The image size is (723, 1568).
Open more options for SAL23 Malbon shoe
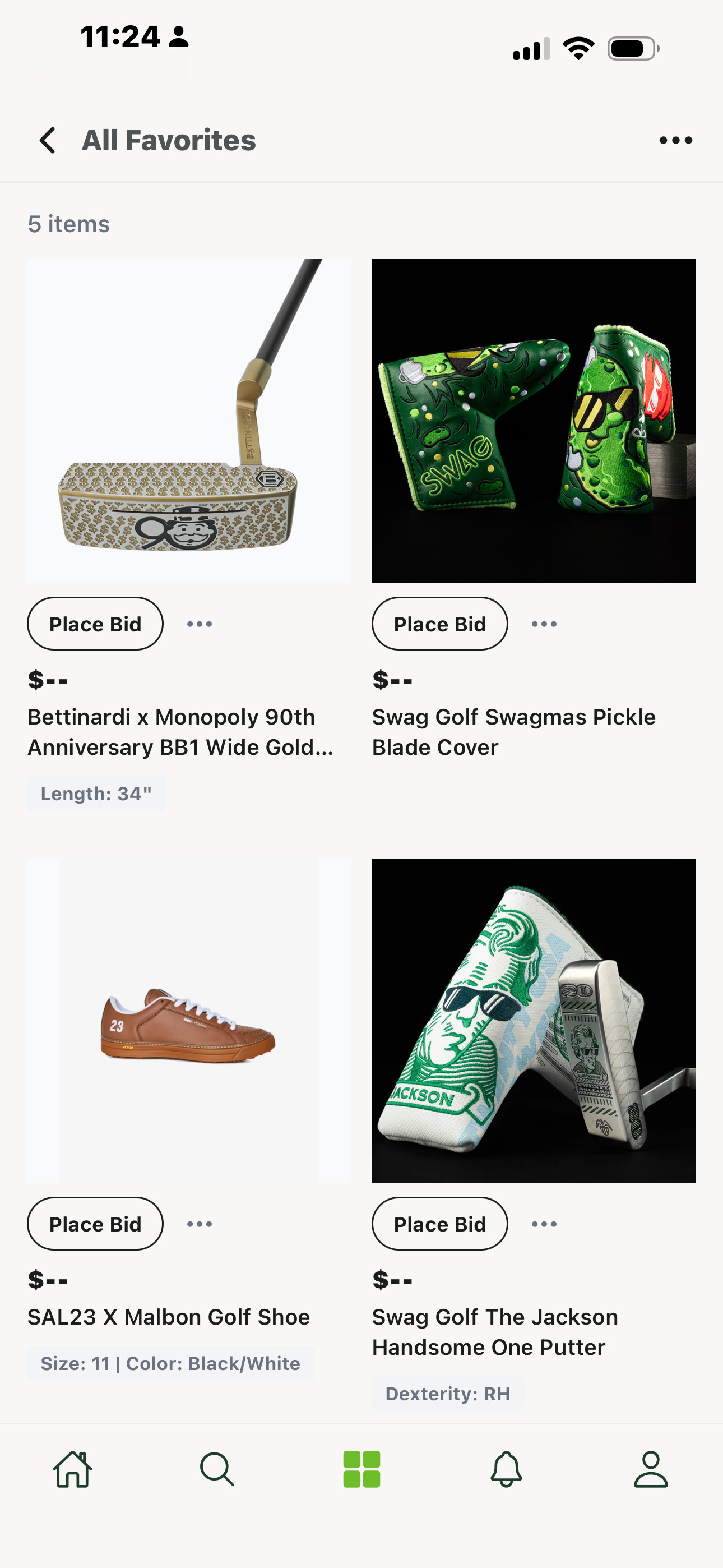pyautogui.click(x=200, y=1224)
